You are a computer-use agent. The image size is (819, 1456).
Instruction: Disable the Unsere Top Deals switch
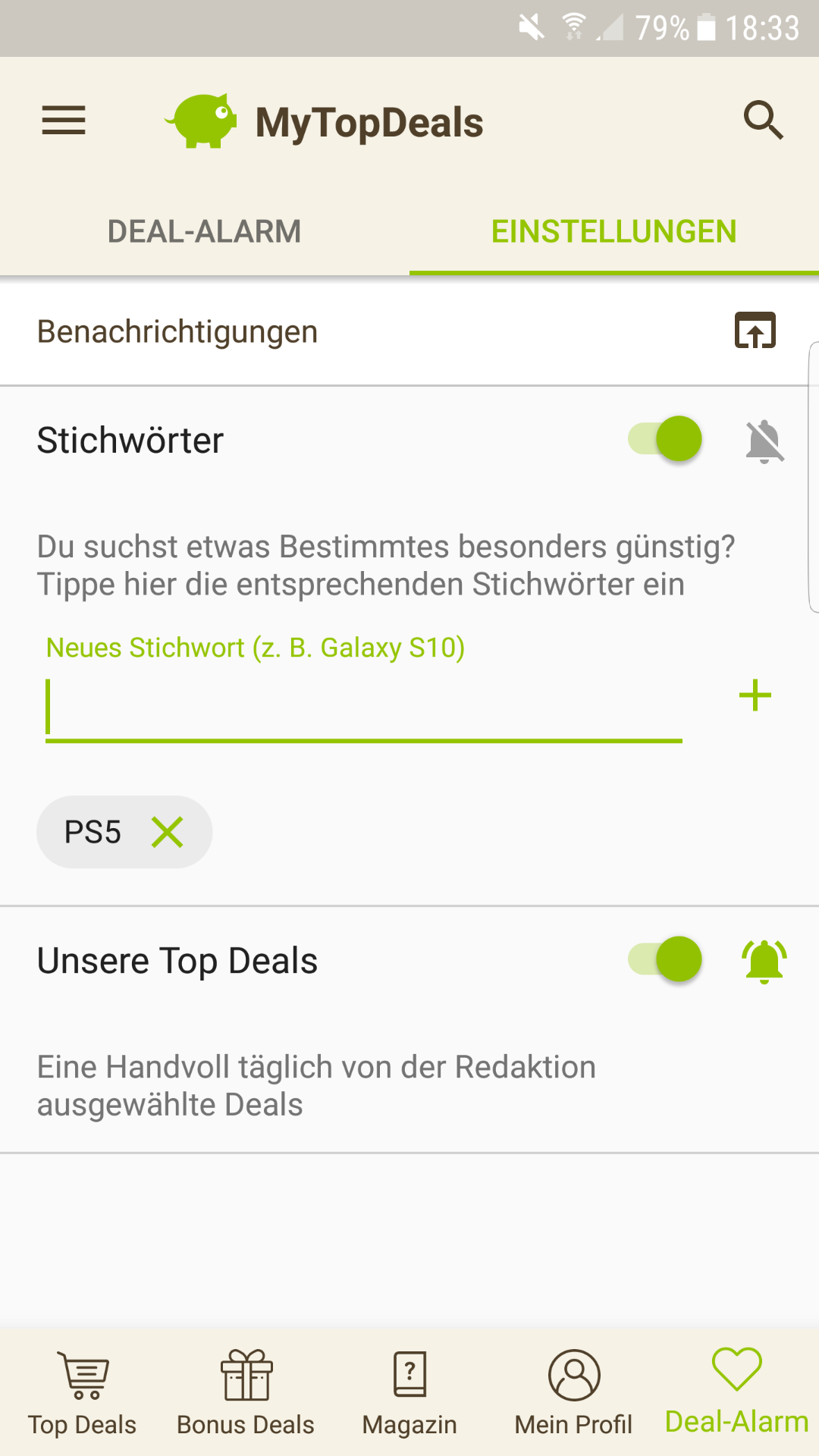click(666, 959)
